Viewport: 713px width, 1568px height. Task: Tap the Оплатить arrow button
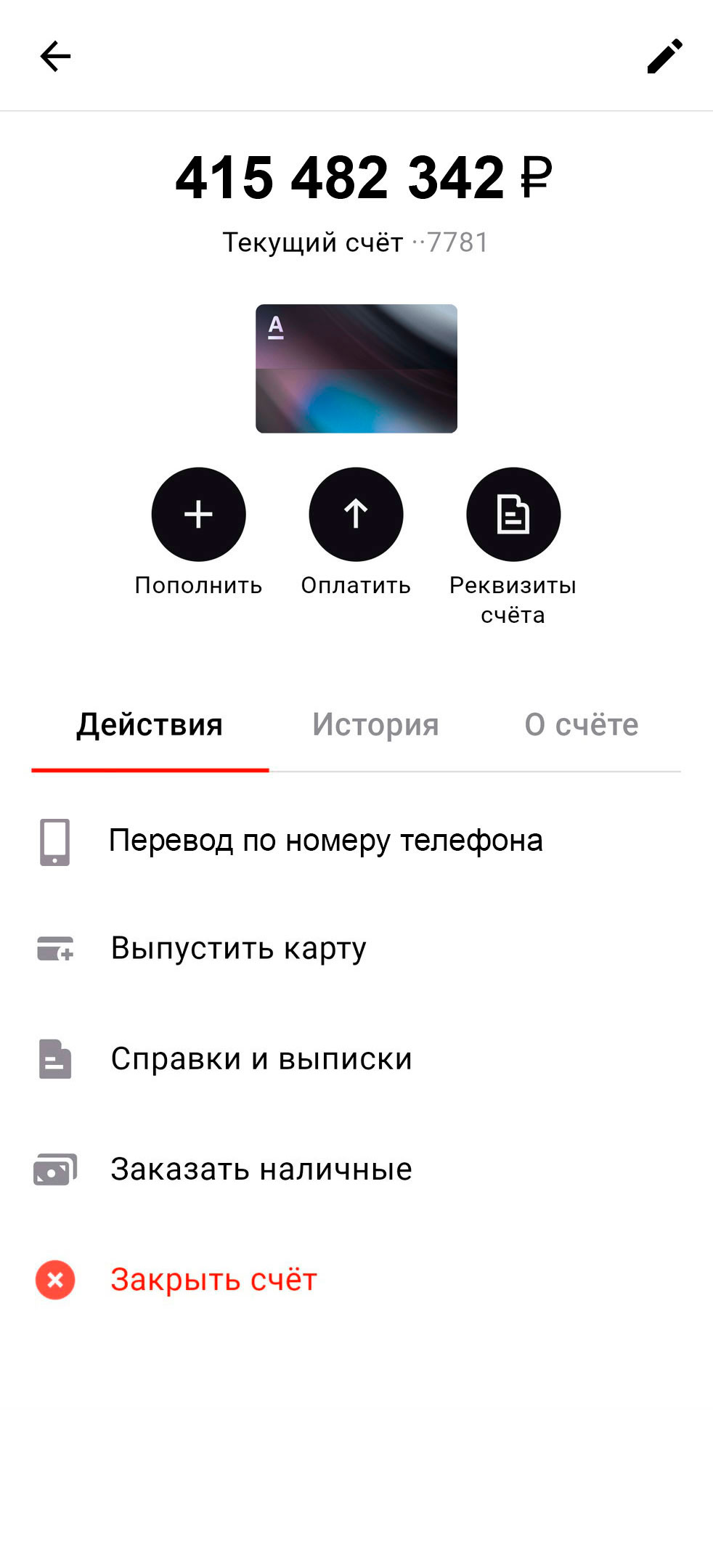coord(356,515)
